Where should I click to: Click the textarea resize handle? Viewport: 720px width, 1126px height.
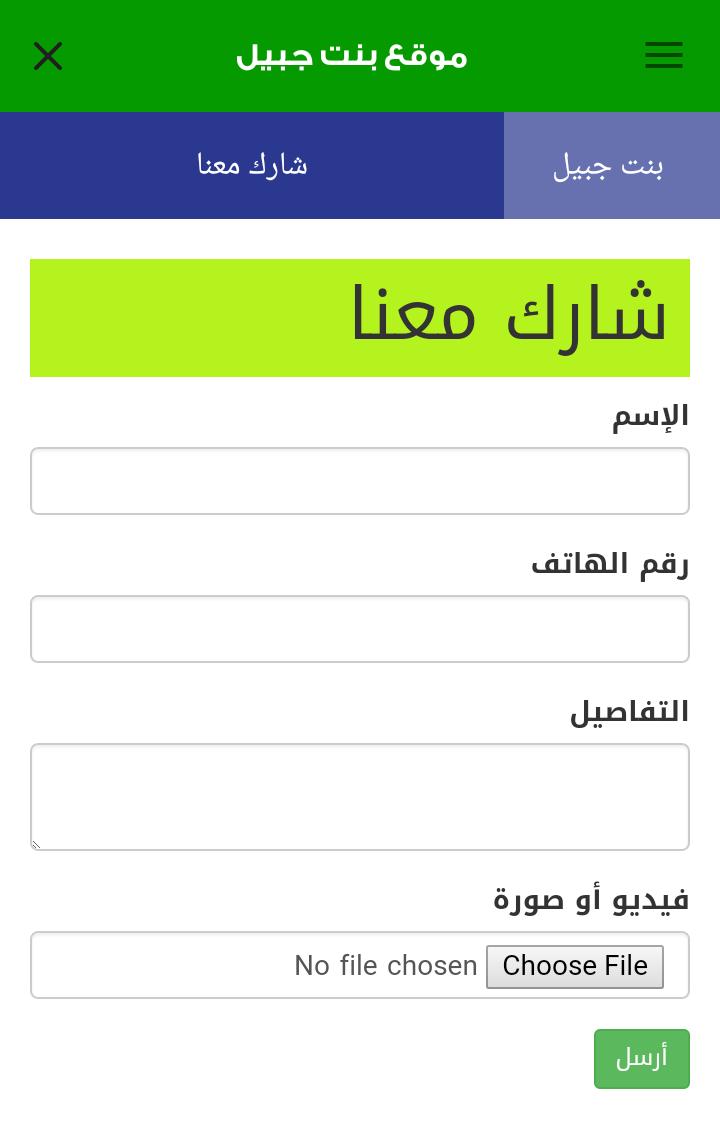[35, 845]
